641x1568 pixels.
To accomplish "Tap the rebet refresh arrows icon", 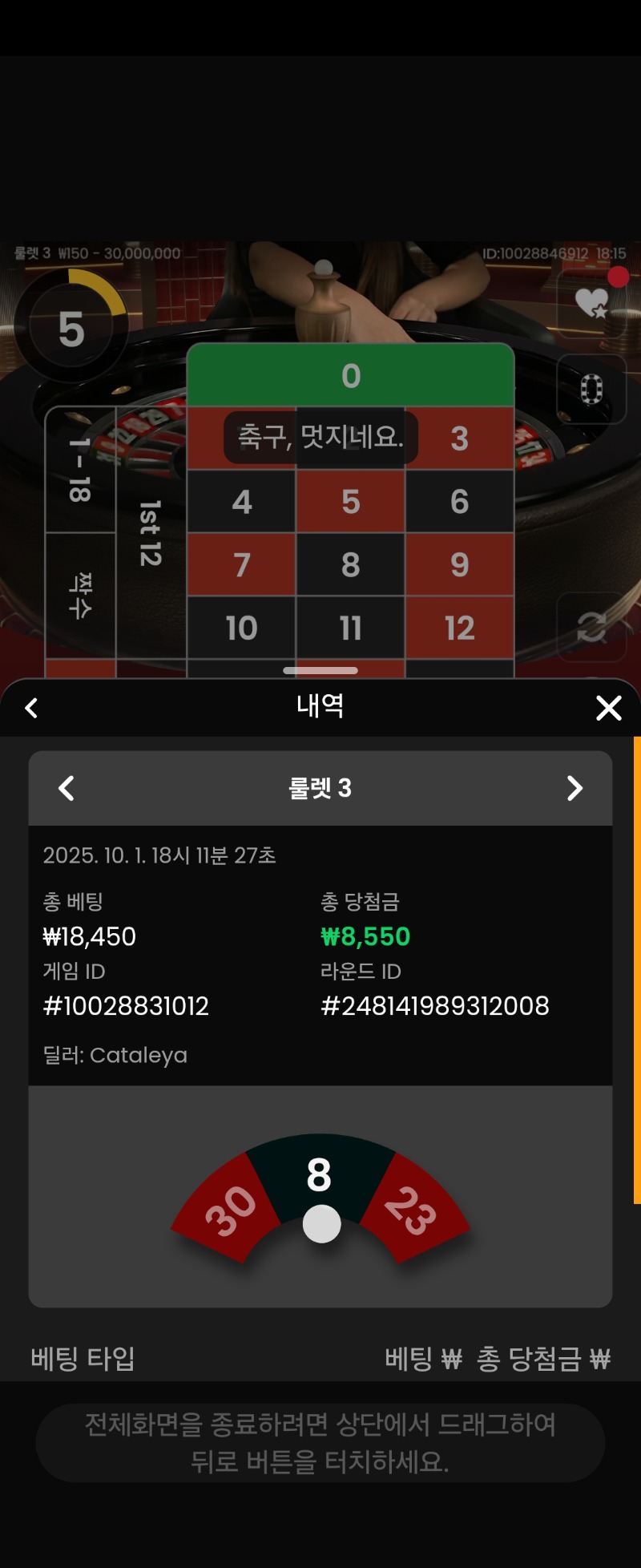I will (x=591, y=627).
